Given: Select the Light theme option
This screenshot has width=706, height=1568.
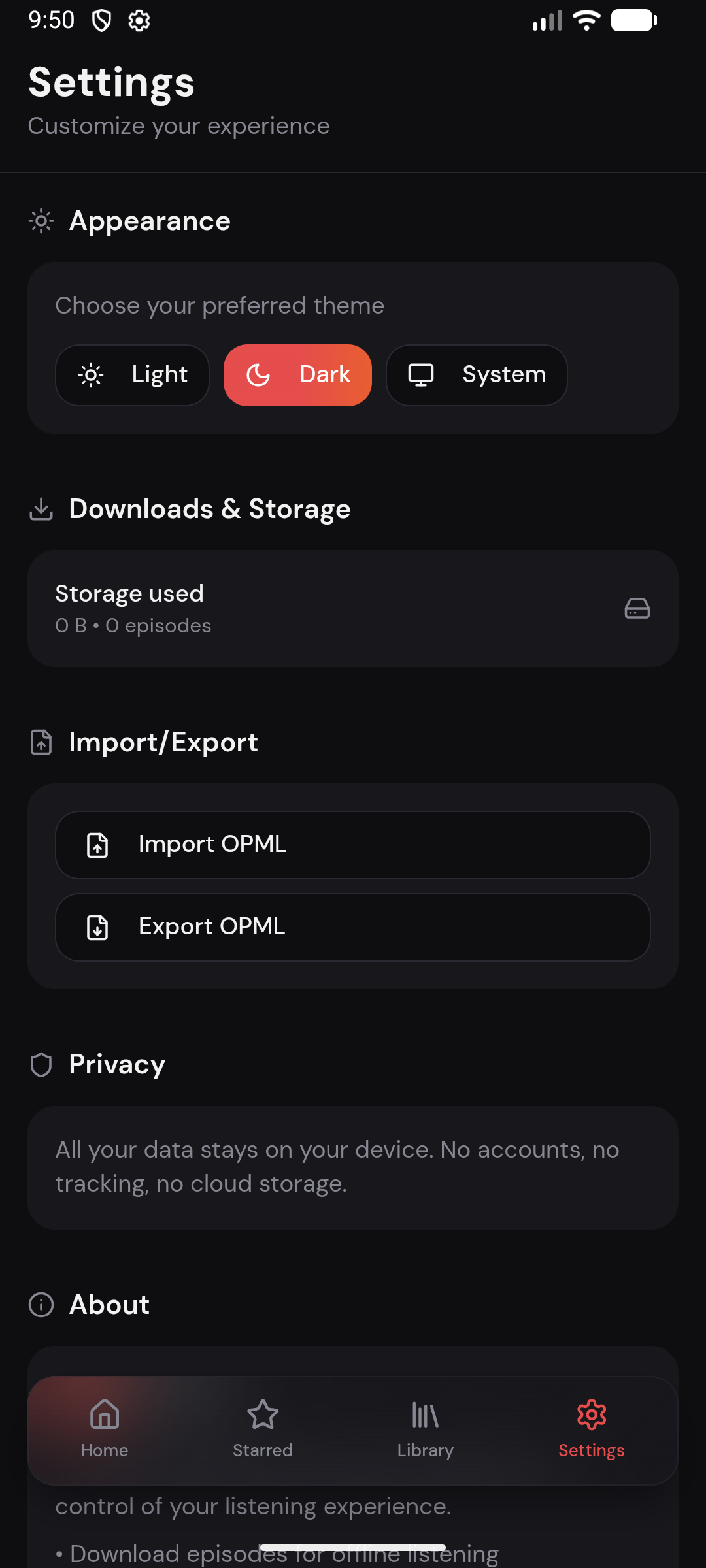Looking at the screenshot, I should 132,375.
